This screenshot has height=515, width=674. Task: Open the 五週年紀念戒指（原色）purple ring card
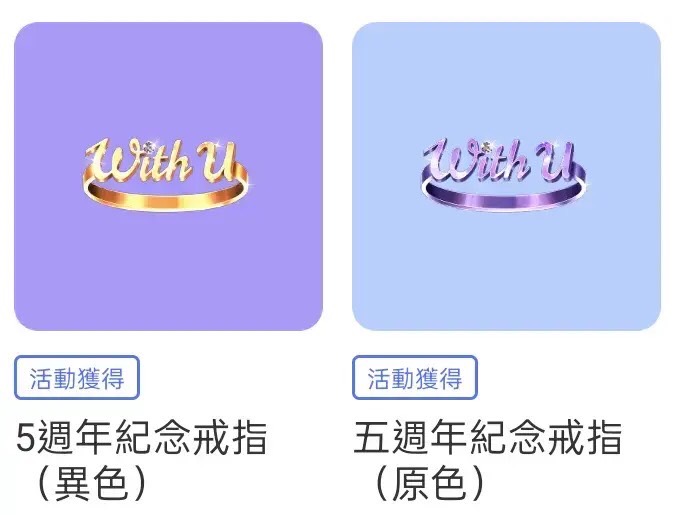coord(506,177)
